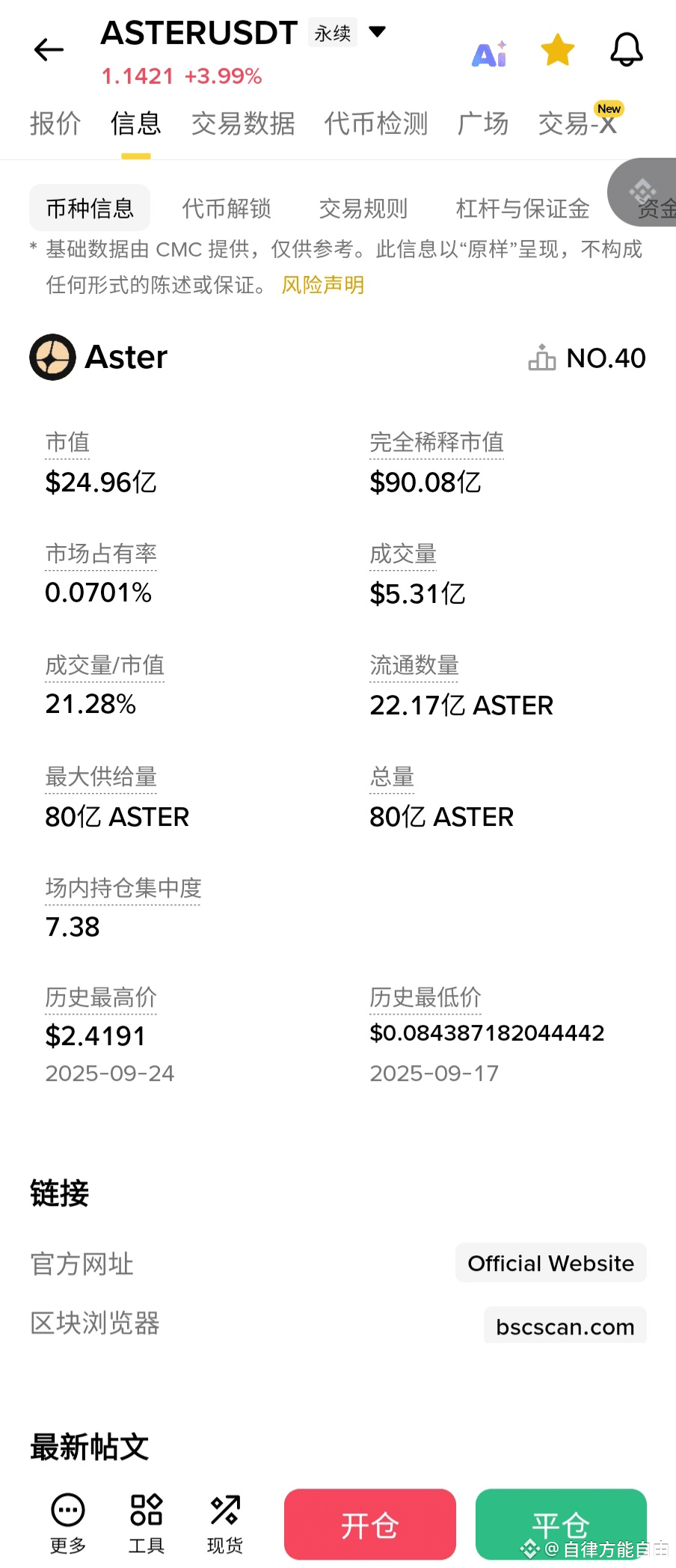Select the 交易规则 sub-tab
This screenshot has width=676, height=1568.
[363, 209]
